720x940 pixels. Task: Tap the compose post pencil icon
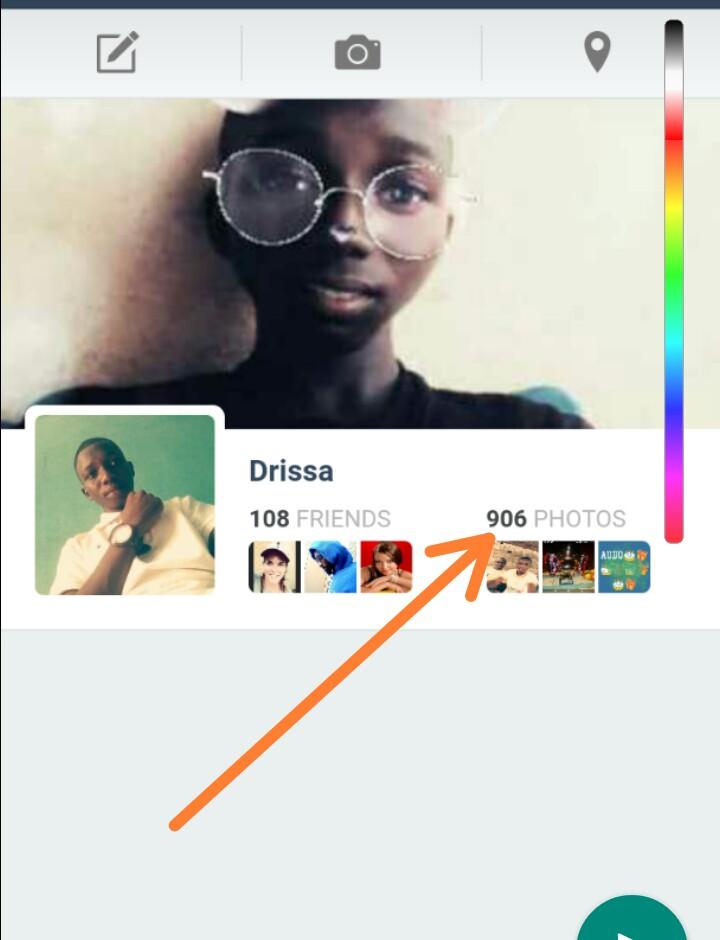click(x=117, y=52)
